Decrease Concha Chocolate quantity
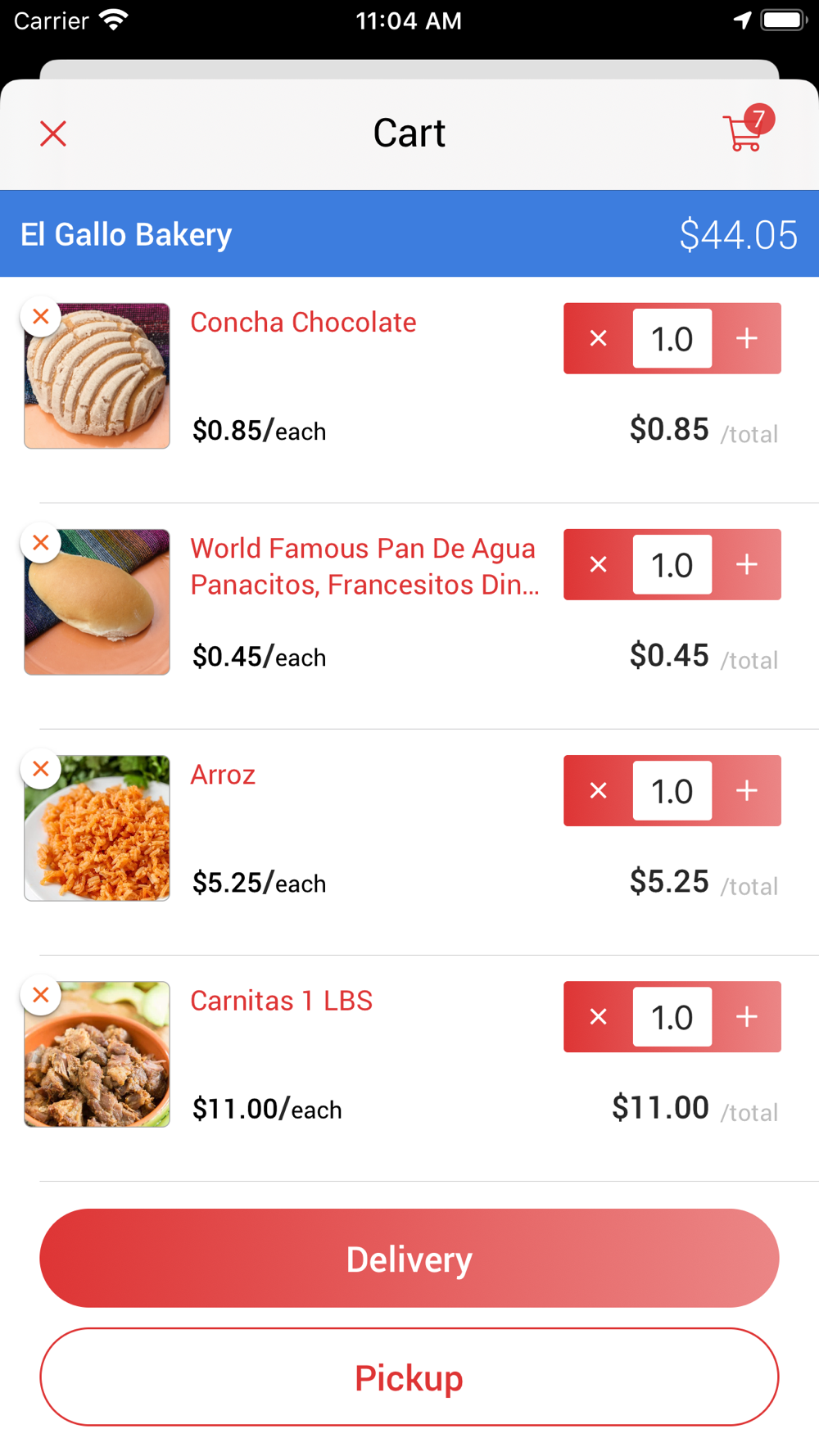 (x=599, y=338)
